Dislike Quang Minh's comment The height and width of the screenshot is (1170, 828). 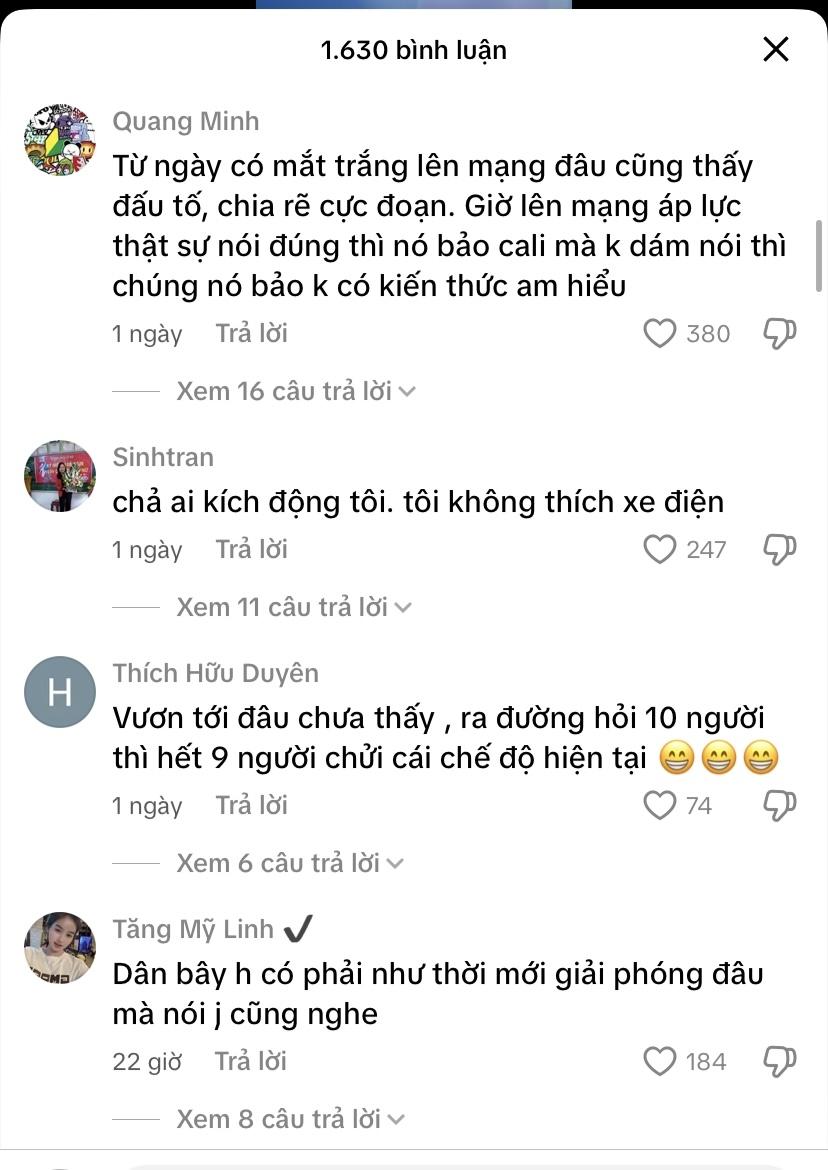pyautogui.click(x=779, y=334)
